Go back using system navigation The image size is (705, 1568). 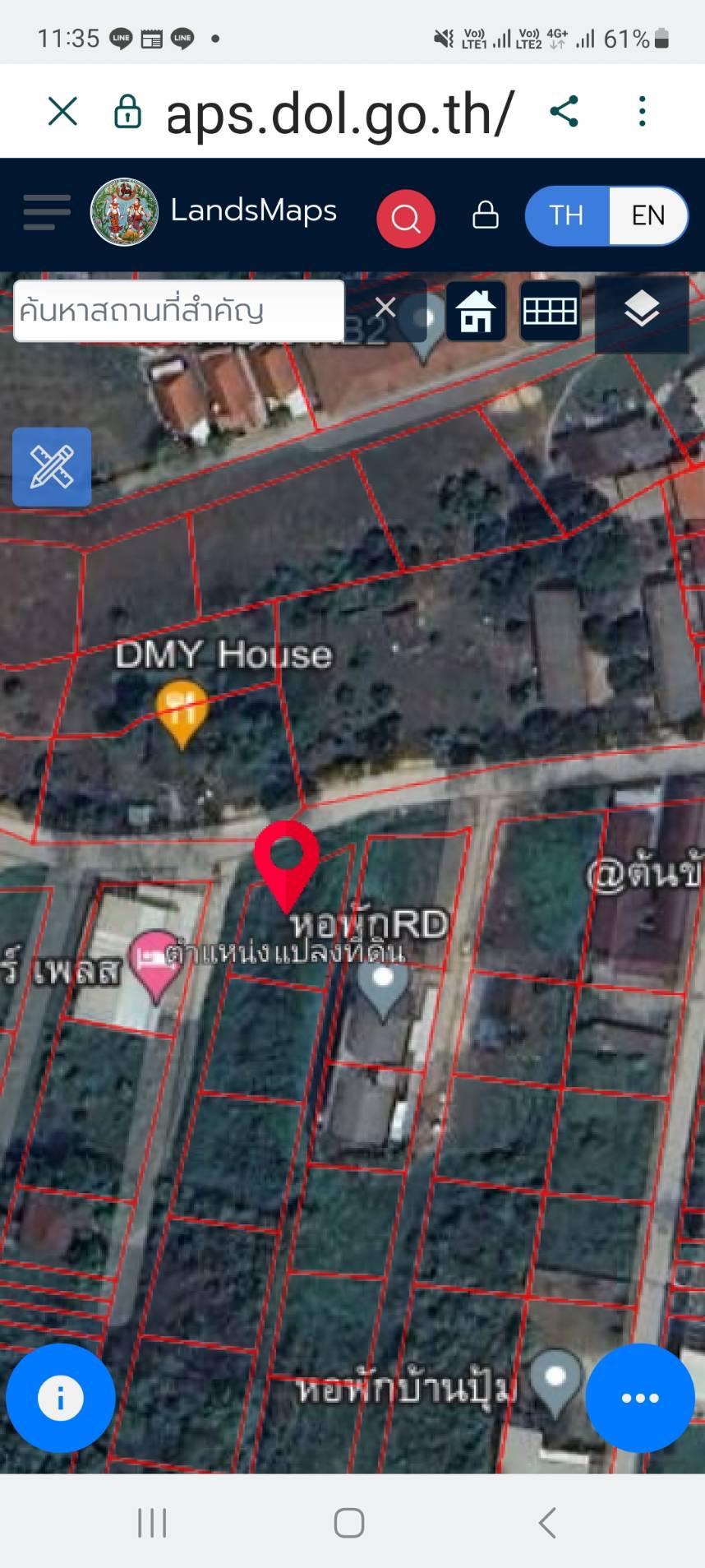click(x=548, y=1523)
